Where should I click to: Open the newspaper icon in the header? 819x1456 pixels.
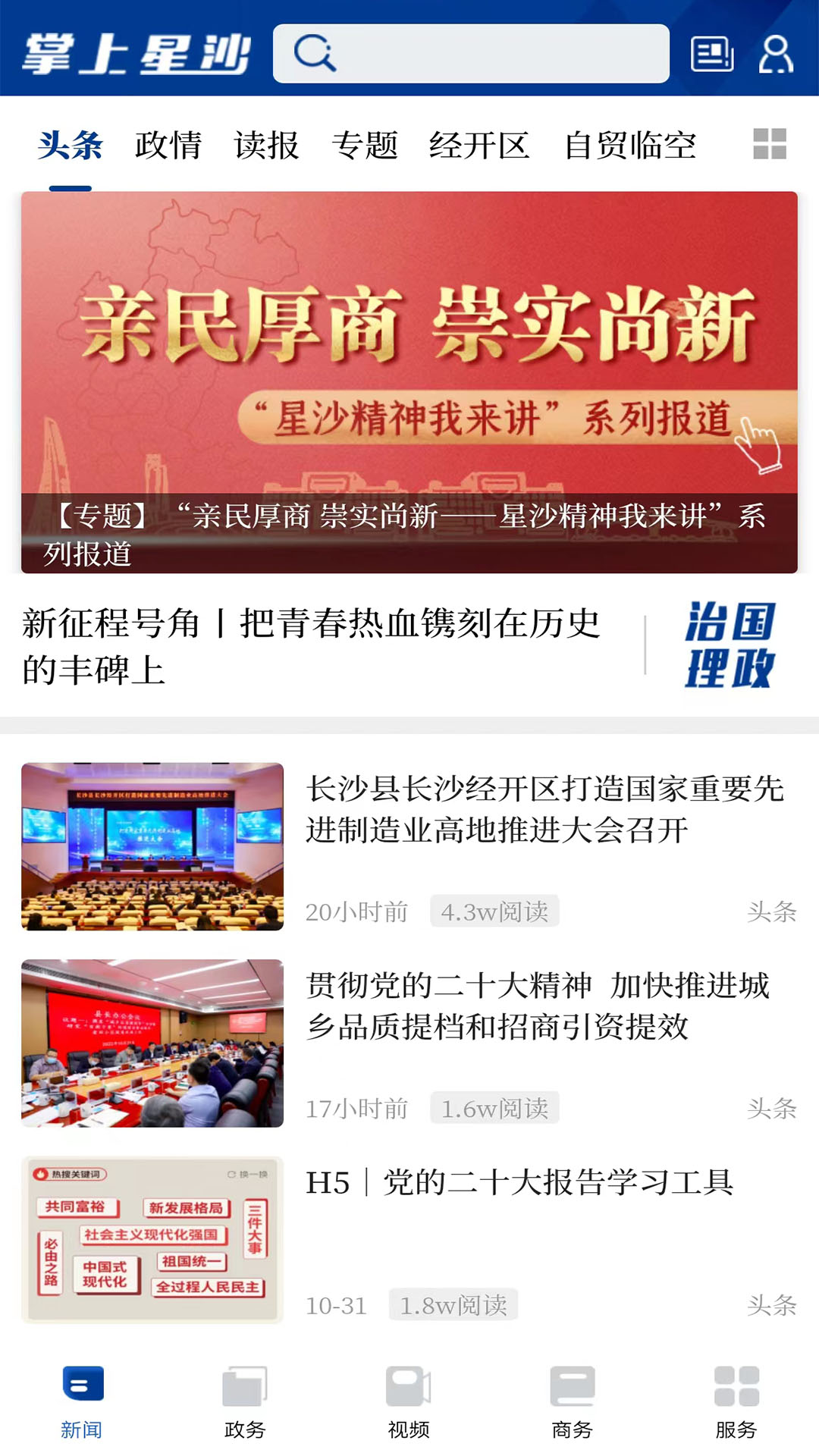(711, 54)
